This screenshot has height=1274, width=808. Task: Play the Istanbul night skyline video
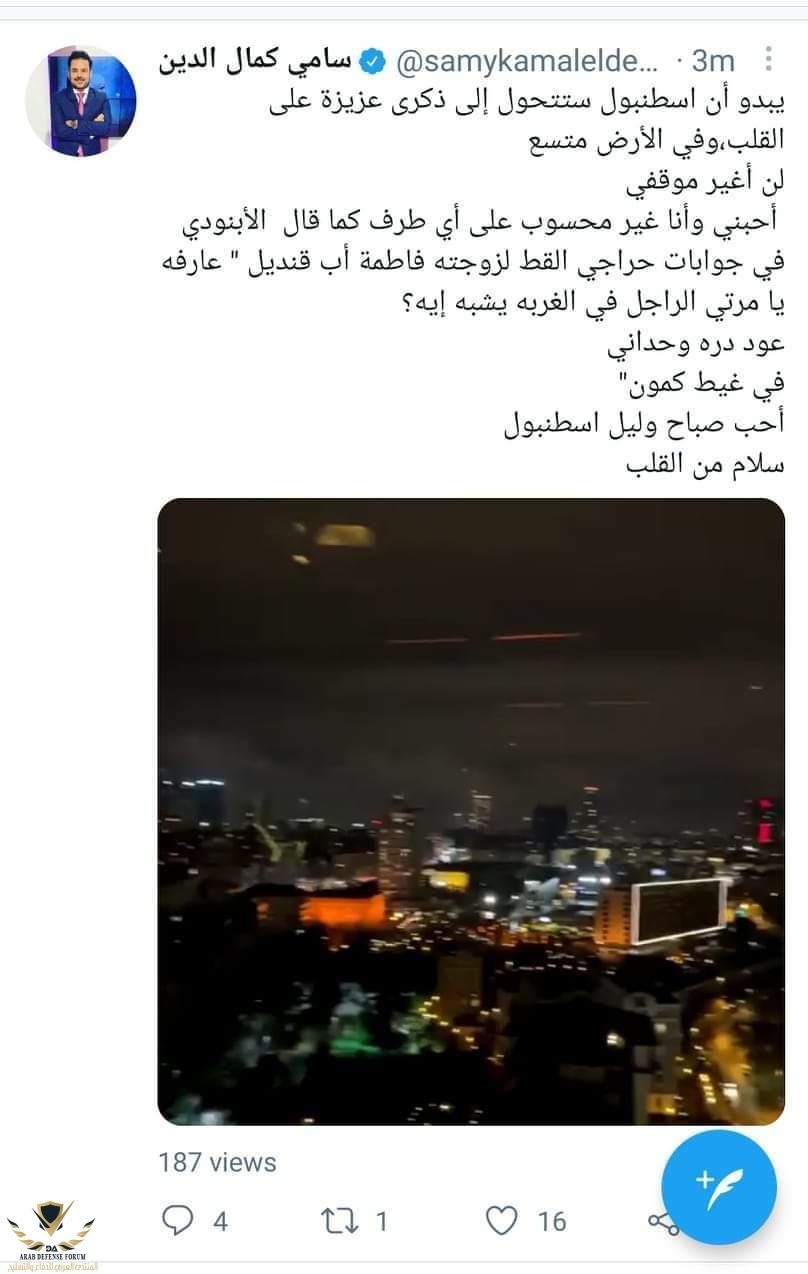point(471,811)
